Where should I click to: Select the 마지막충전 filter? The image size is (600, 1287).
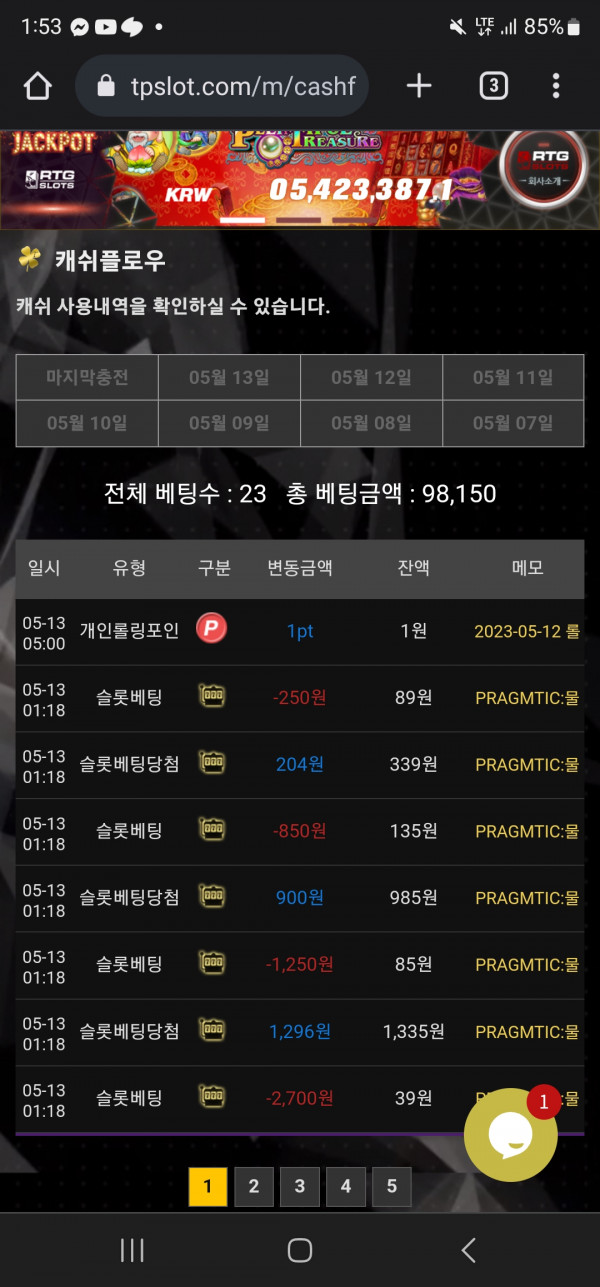tap(87, 377)
